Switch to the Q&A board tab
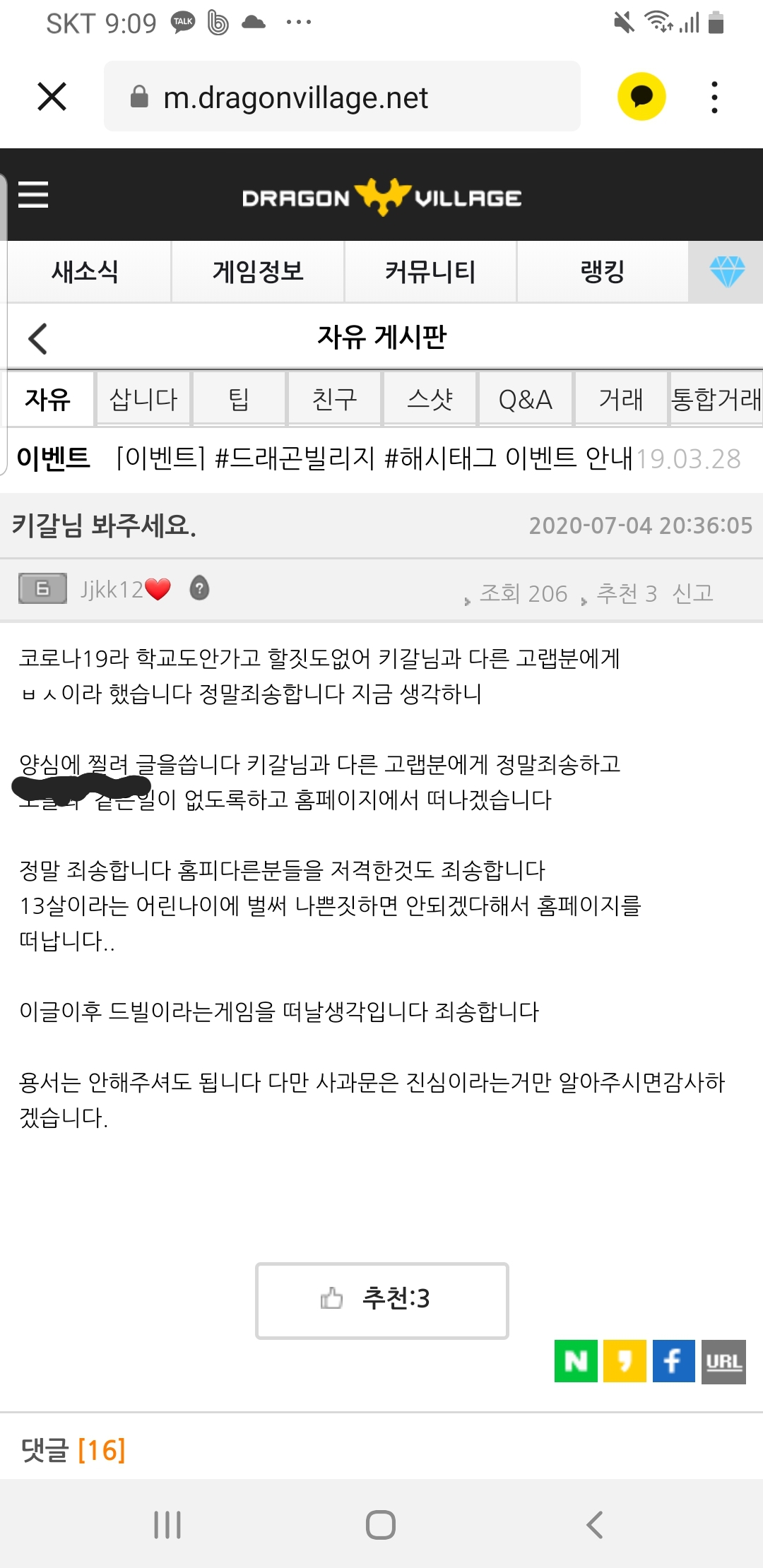This screenshot has height=1568, width=763. (x=525, y=400)
